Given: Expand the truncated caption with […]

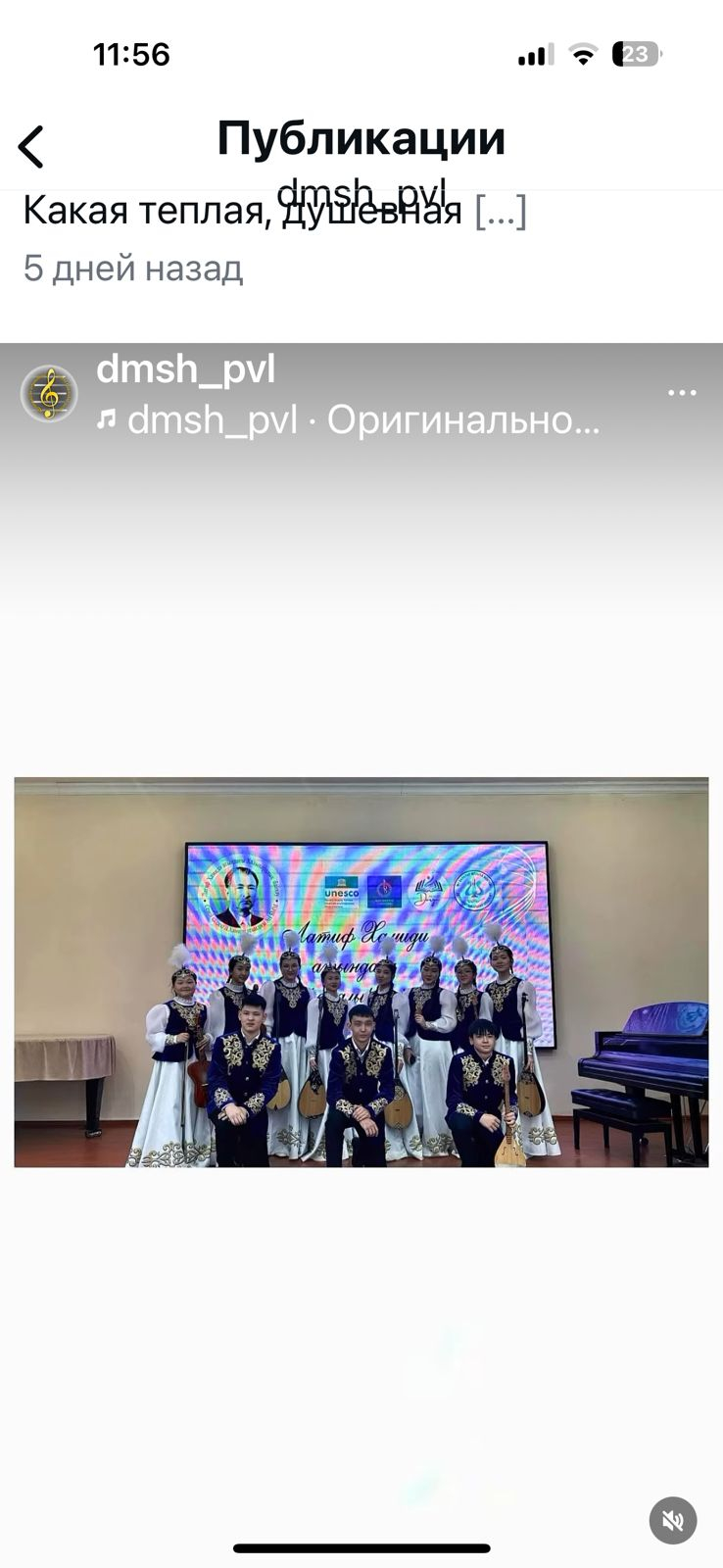Looking at the screenshot, I should click(x=501, y=211).
